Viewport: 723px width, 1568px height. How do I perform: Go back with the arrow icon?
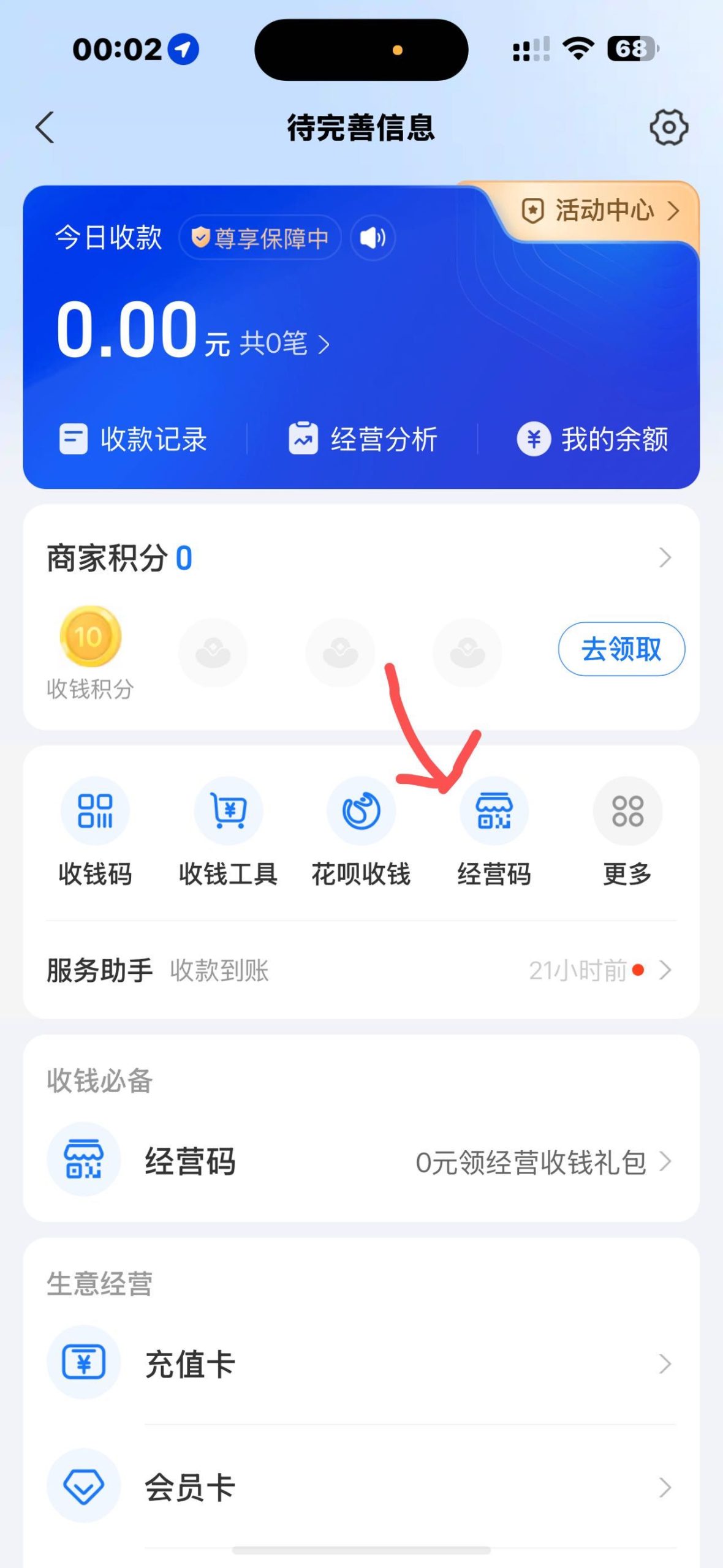[x=45, y=127]
